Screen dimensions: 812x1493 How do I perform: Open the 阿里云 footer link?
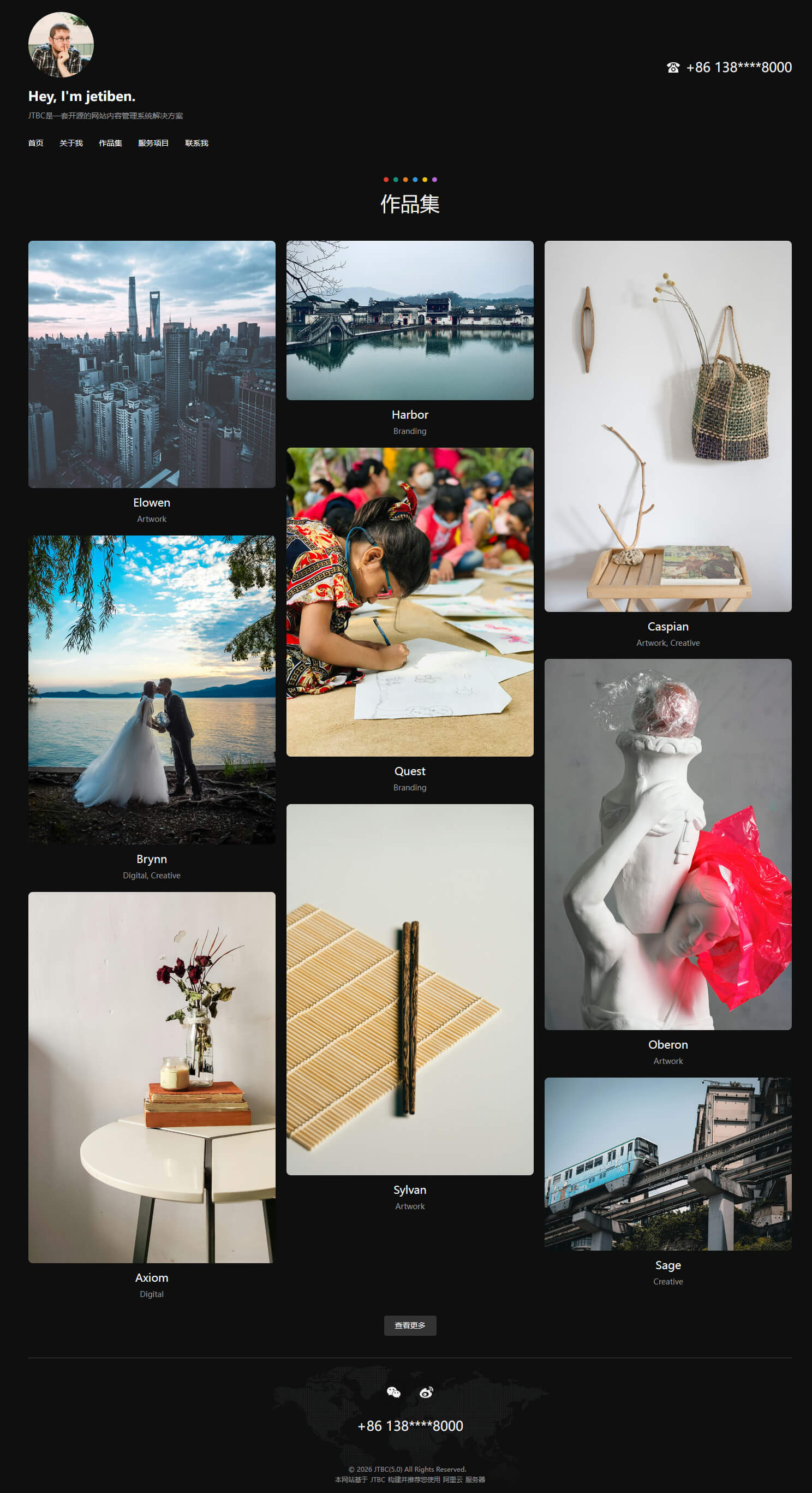tap(452, 1480)
